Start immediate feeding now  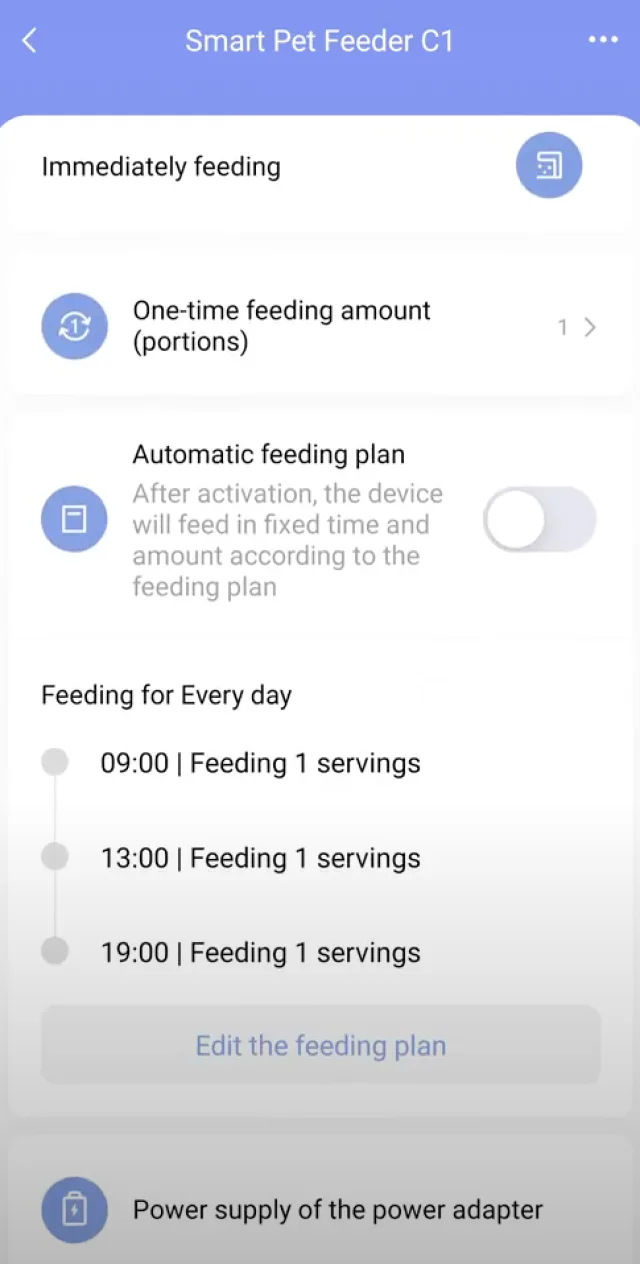pyautogui.click(x=549, y=165)
